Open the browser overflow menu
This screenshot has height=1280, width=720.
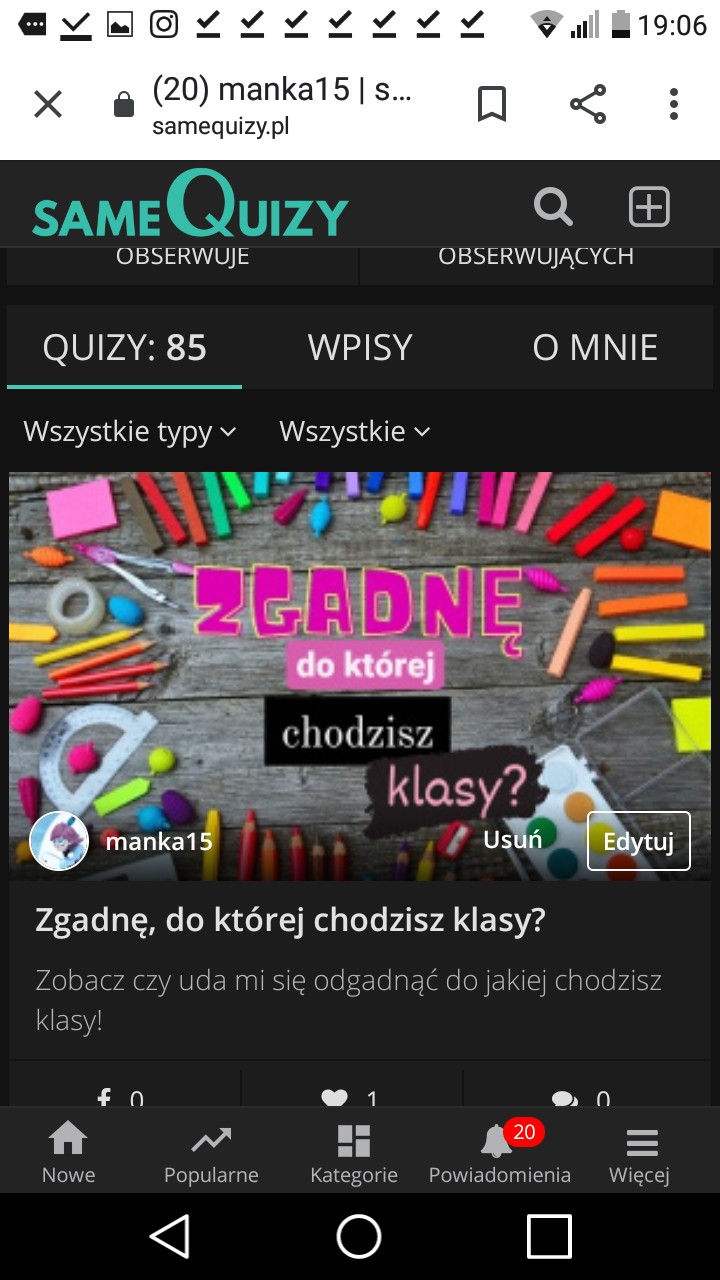(674, 104)
